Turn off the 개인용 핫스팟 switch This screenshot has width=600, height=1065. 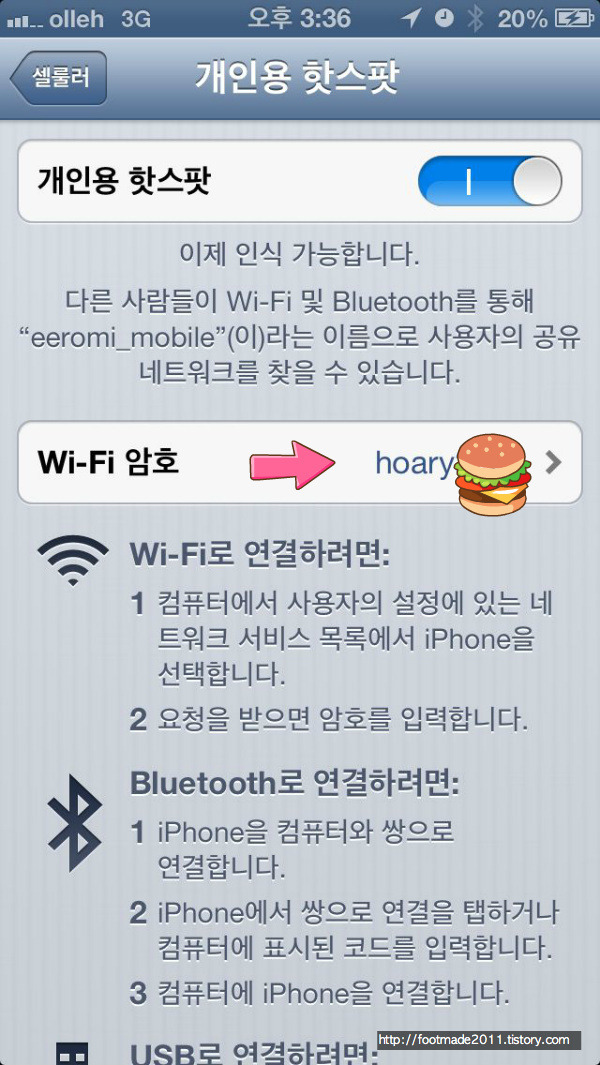[490, 181]
